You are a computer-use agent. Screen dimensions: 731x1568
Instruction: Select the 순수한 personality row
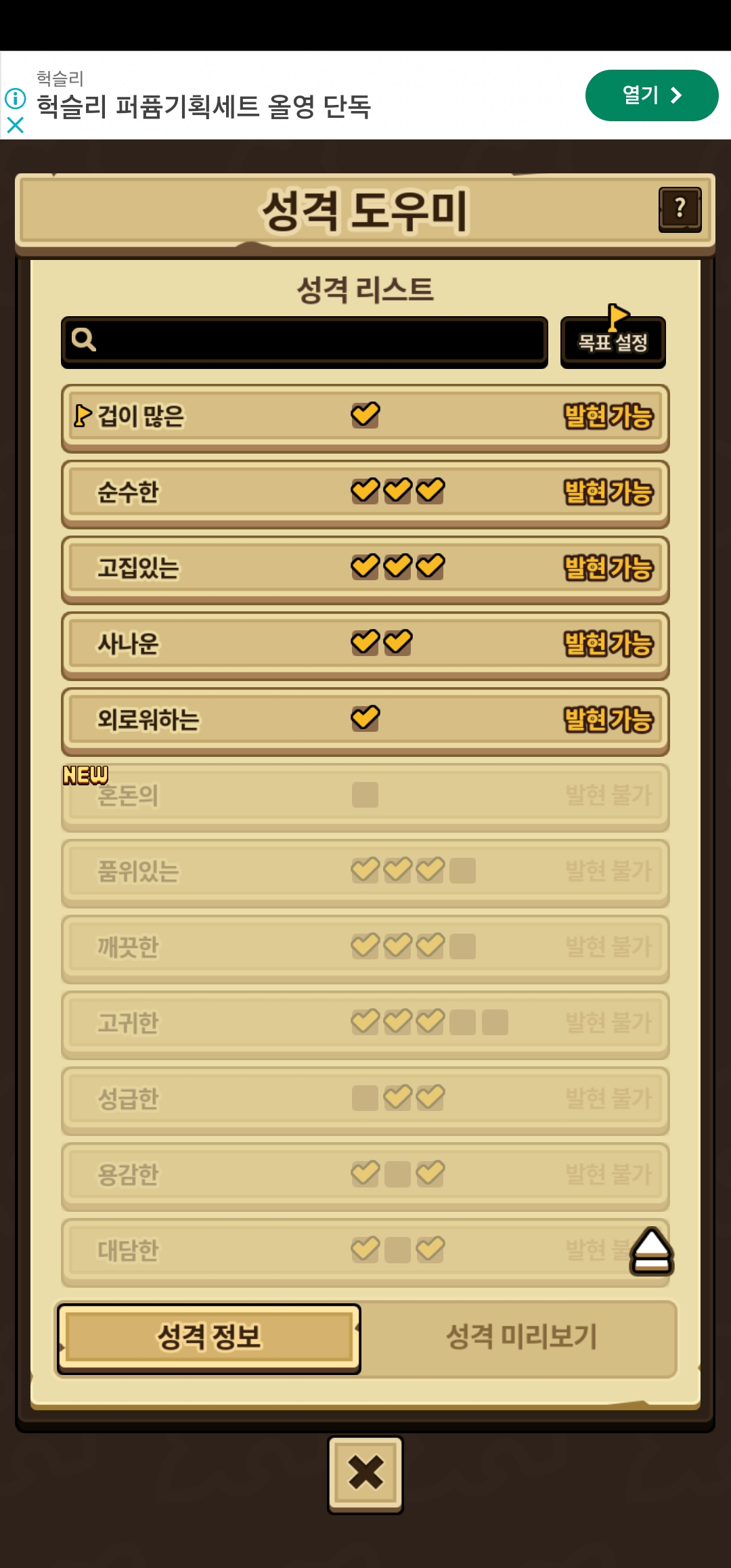pyautogui.click(x=365, y=494)
